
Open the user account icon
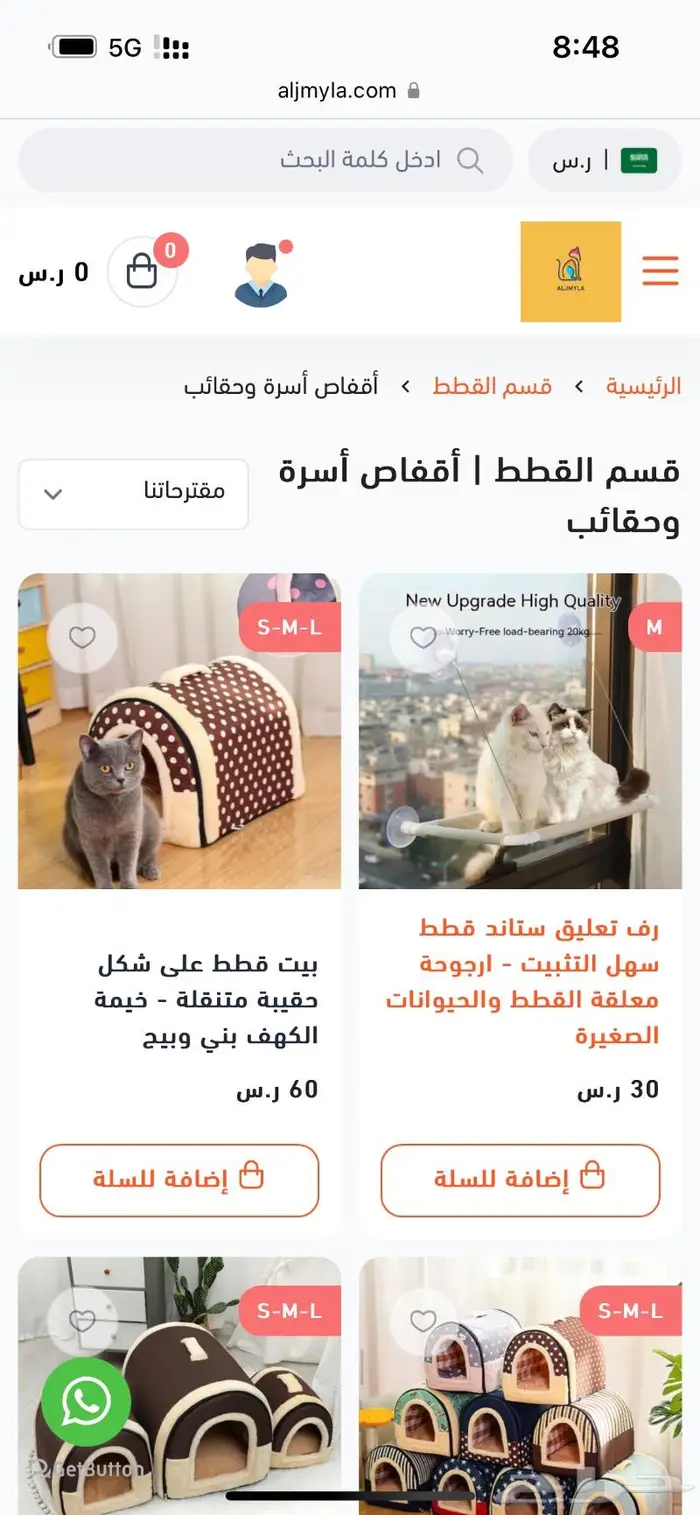click(x=261, y=274)
